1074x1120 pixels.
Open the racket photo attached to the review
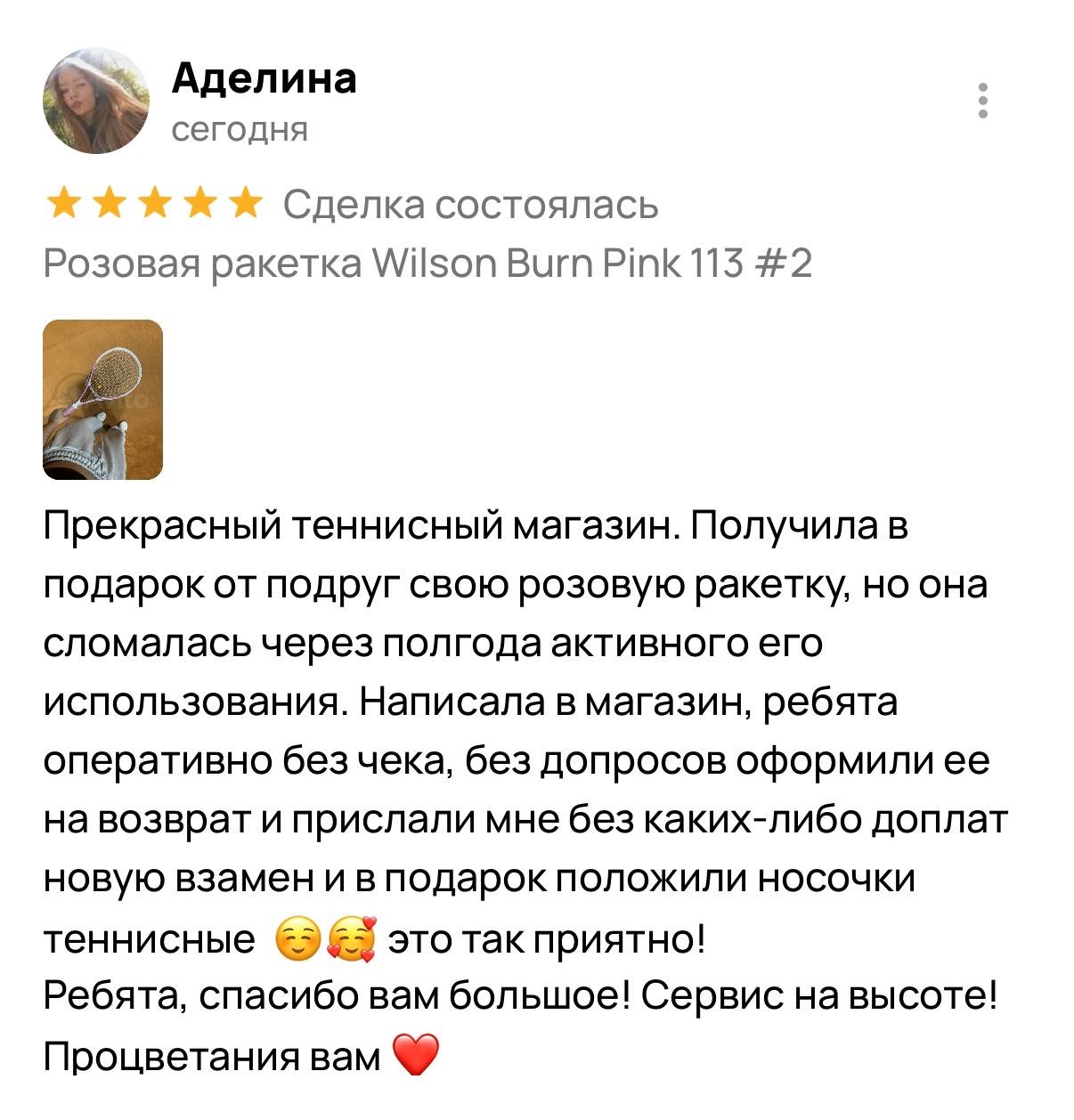click(x=103, y=399)
